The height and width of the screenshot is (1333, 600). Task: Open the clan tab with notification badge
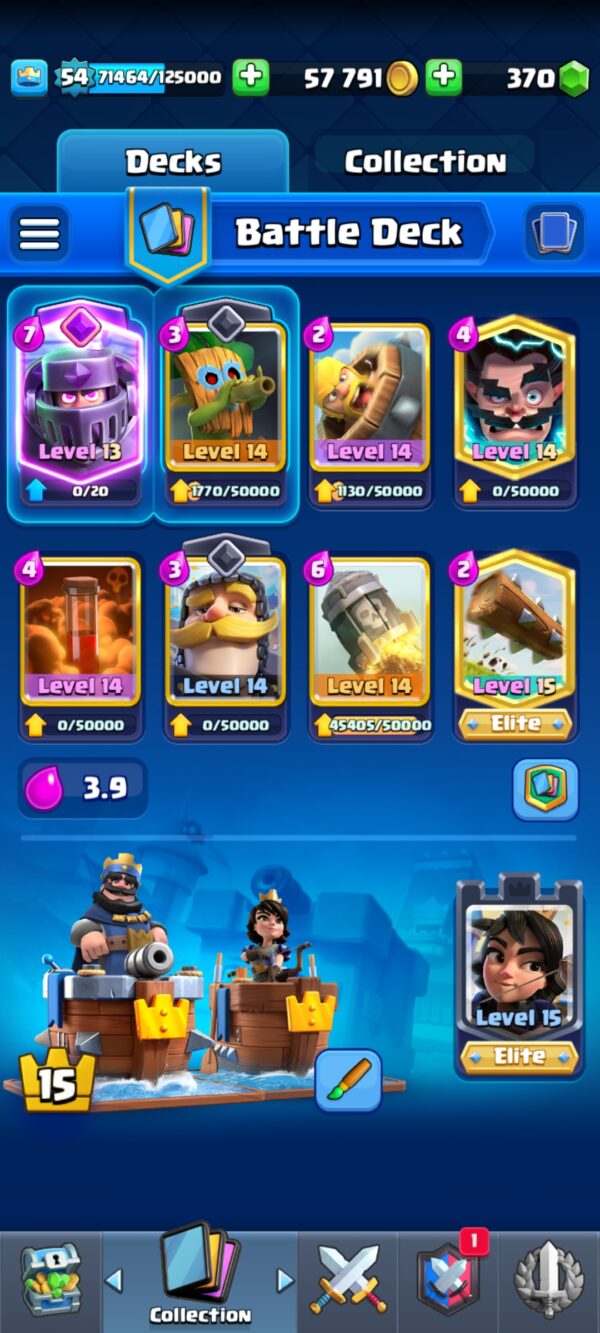point(447,1282)
